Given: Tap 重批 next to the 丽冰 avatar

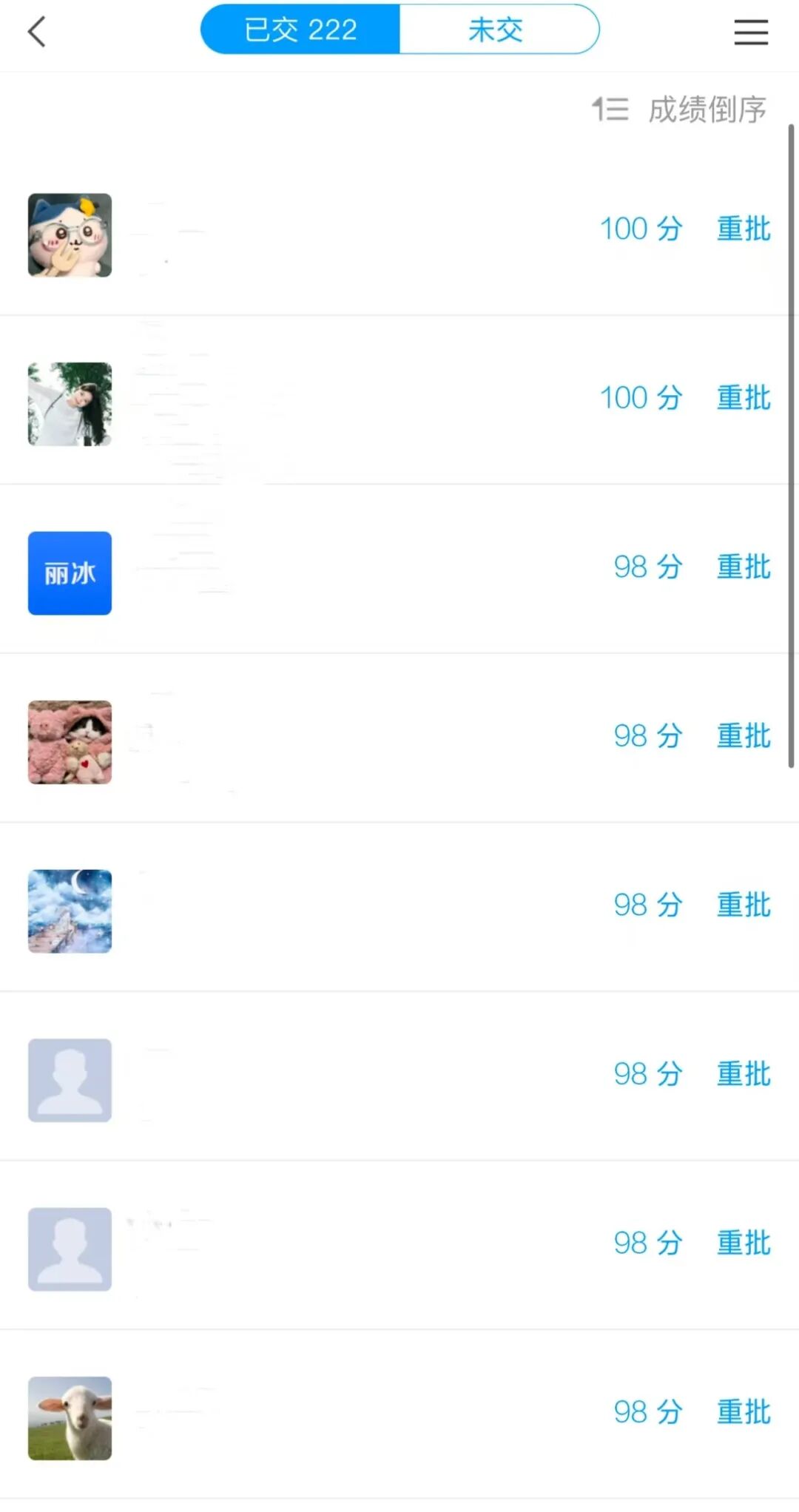Looking at the screenshot, I should pos(744,567).
